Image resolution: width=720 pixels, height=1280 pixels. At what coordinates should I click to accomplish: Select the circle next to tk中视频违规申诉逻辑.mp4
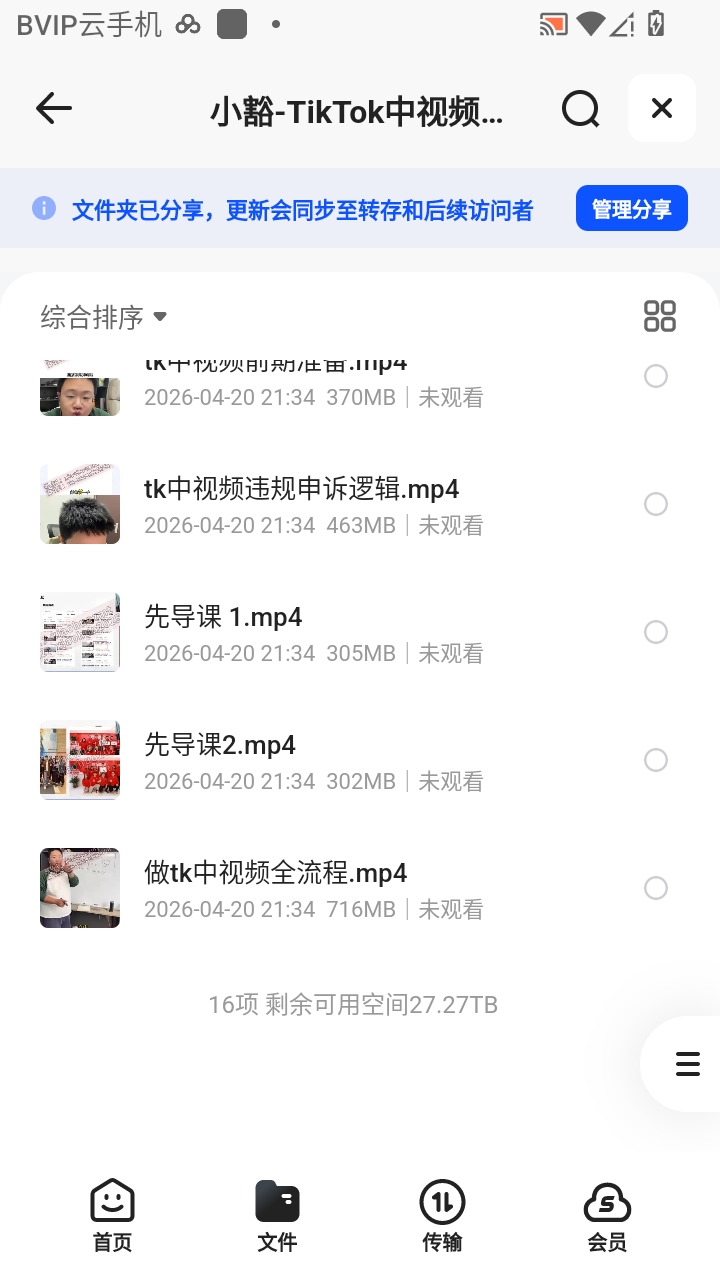click(x=656, y=504)
